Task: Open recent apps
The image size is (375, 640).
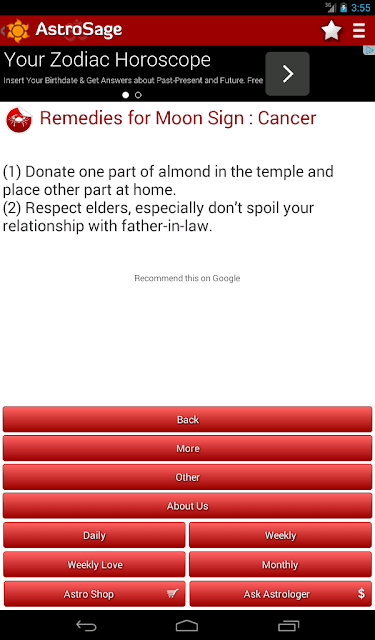Action: 288,625
